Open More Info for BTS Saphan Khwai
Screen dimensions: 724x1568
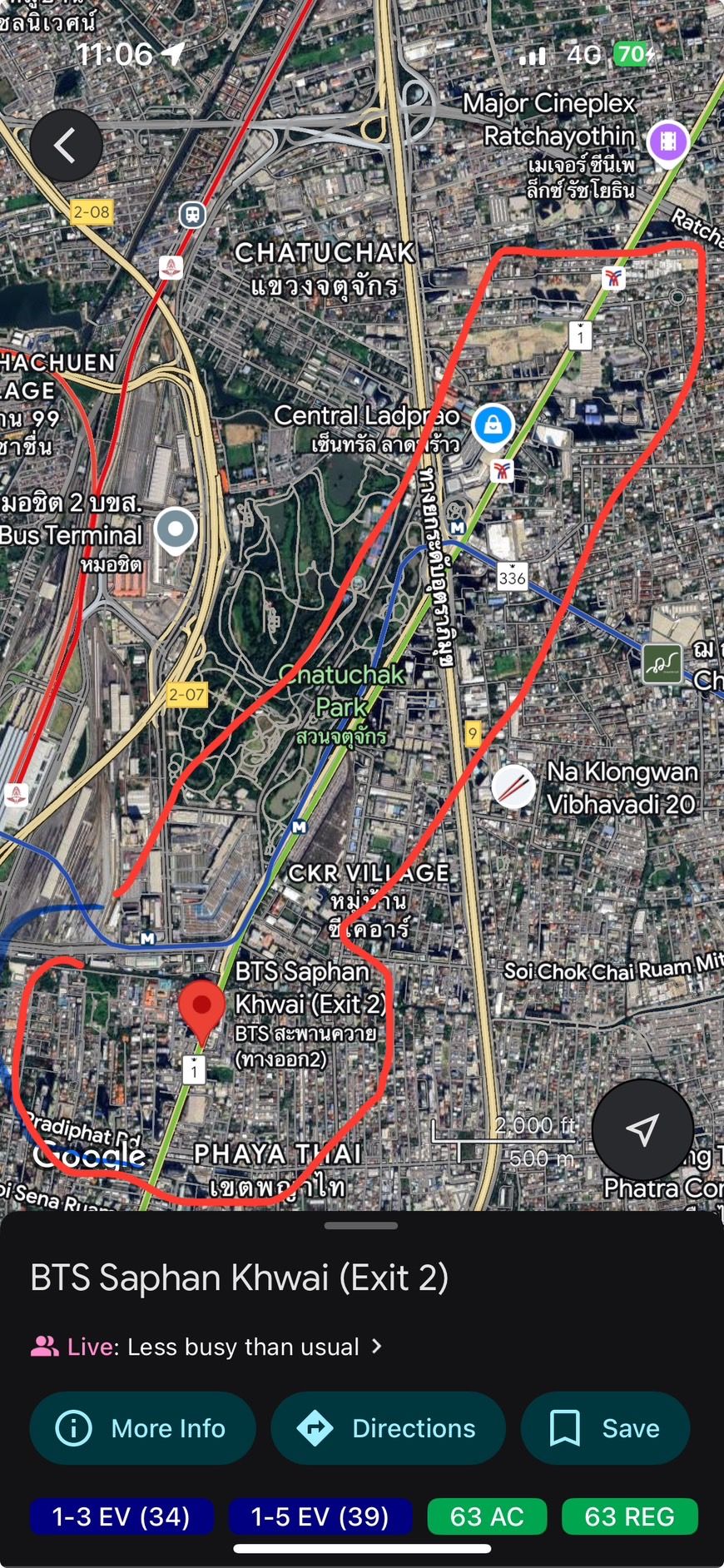(x=142, y=1428)
